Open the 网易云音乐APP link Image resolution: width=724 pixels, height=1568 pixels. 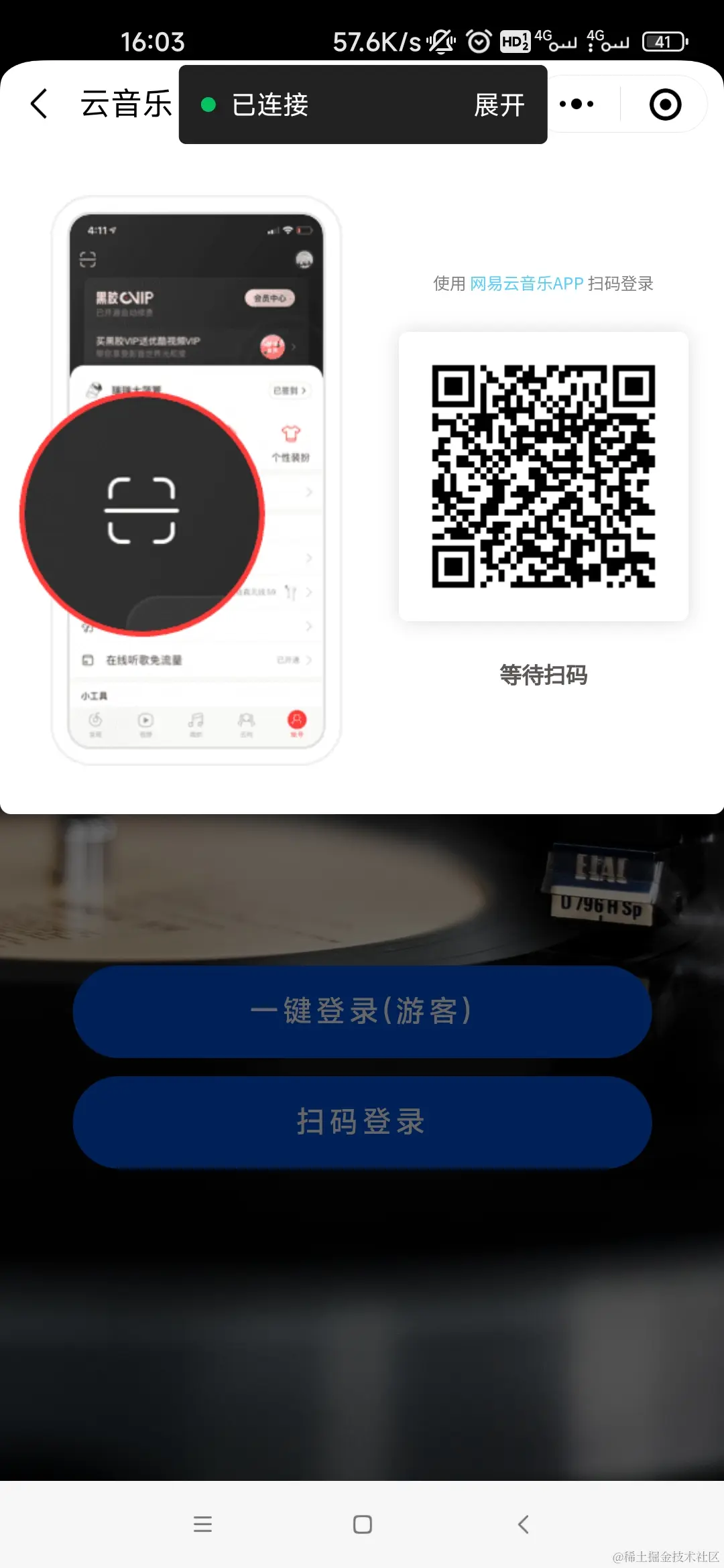point(527,283)
